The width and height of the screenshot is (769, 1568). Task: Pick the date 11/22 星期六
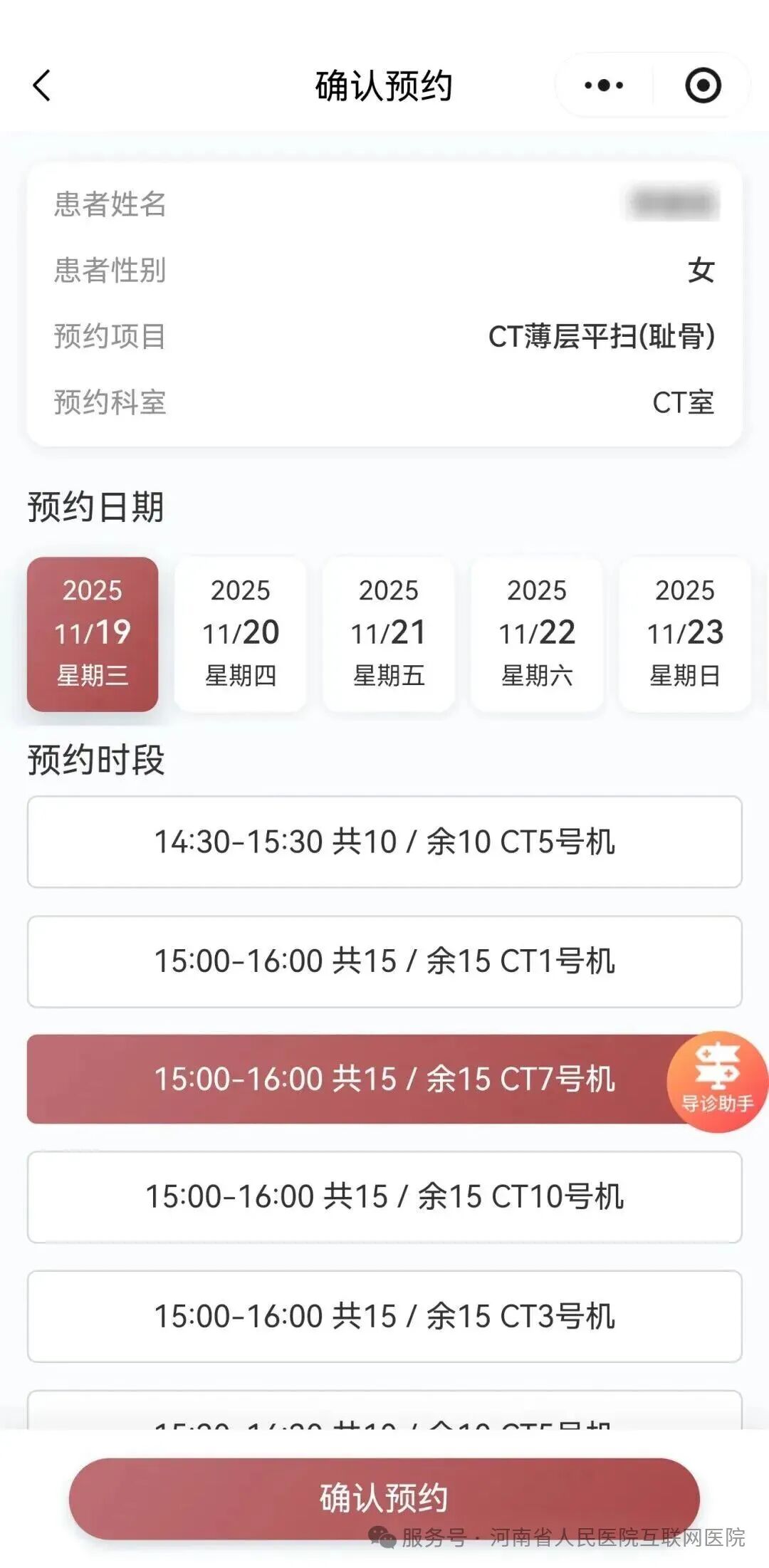537,634
